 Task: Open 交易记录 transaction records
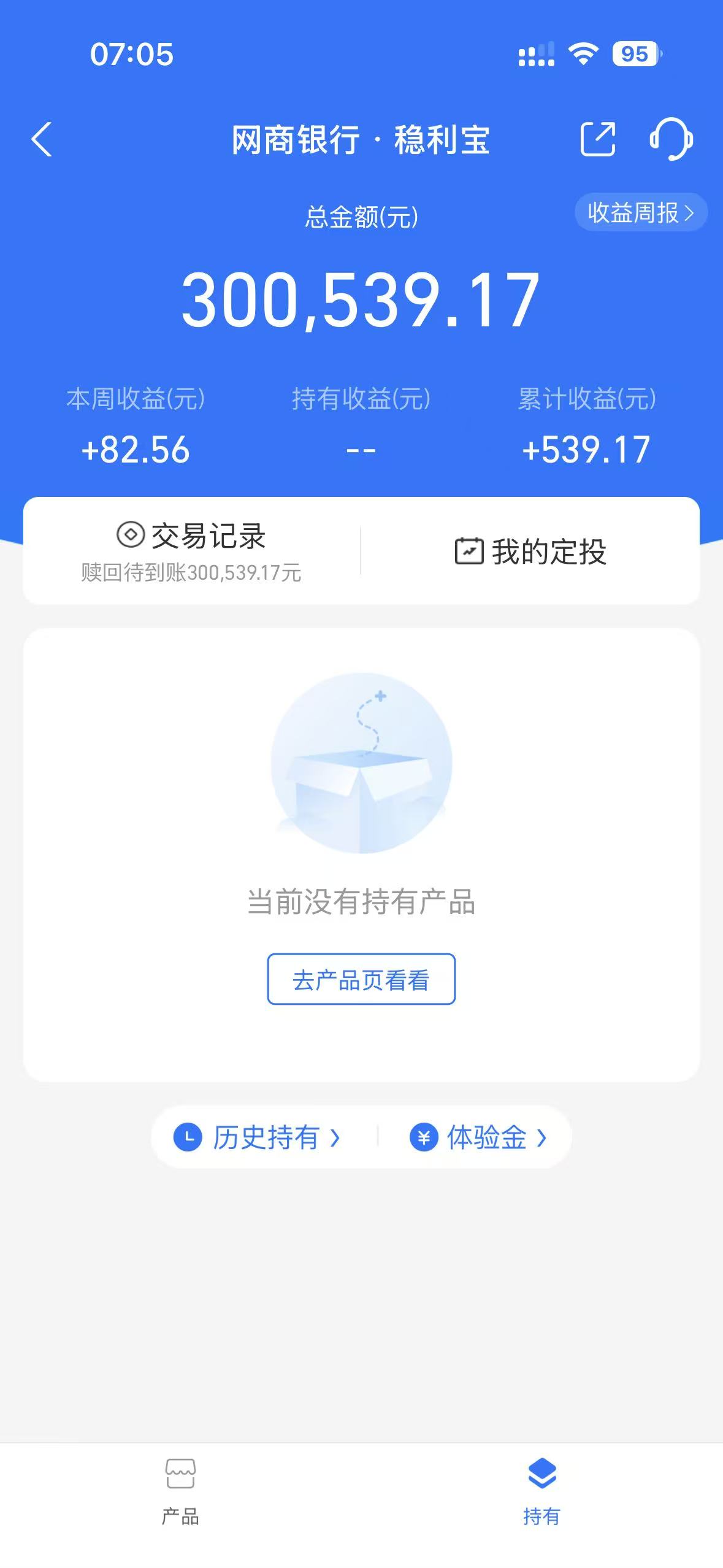(x=191, y=550)
